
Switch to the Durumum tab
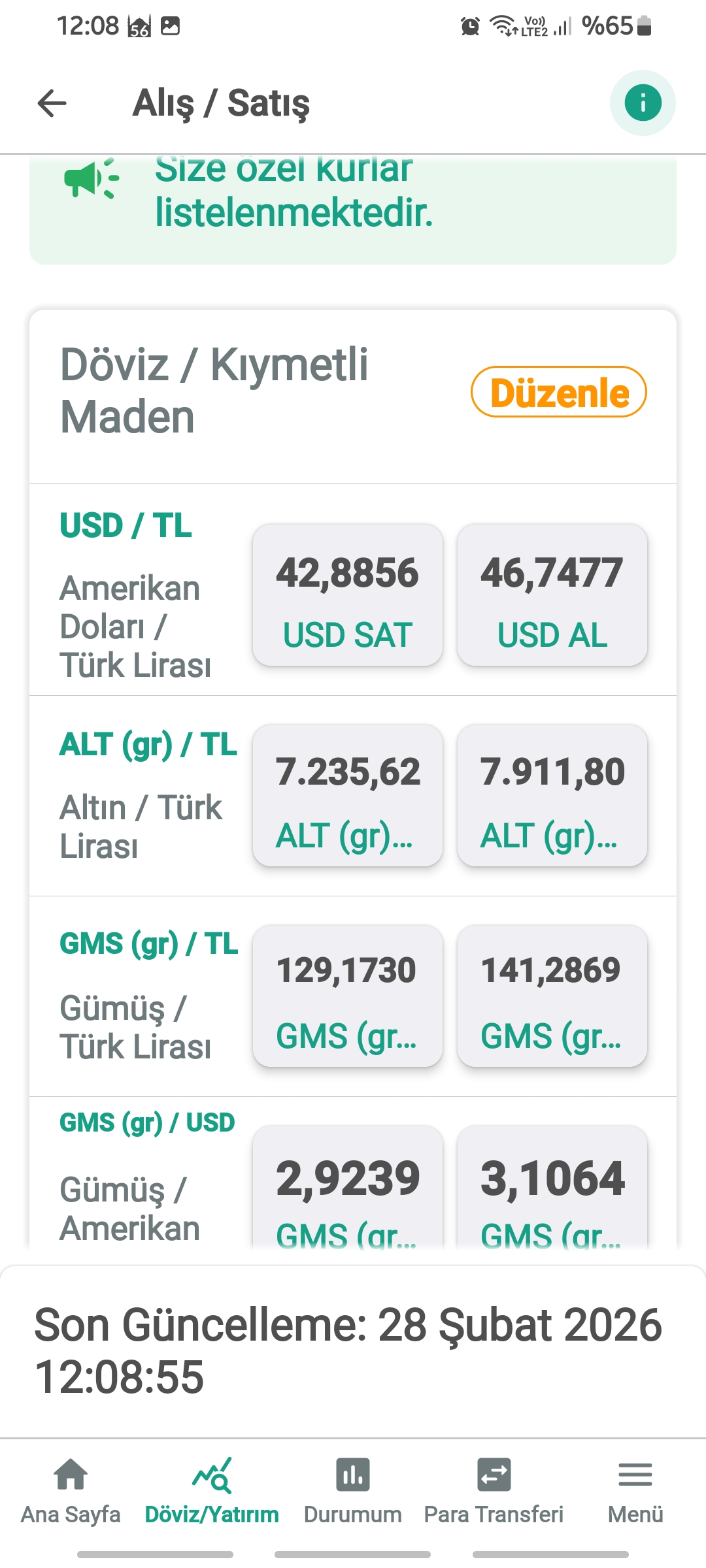coord(353,1490)
